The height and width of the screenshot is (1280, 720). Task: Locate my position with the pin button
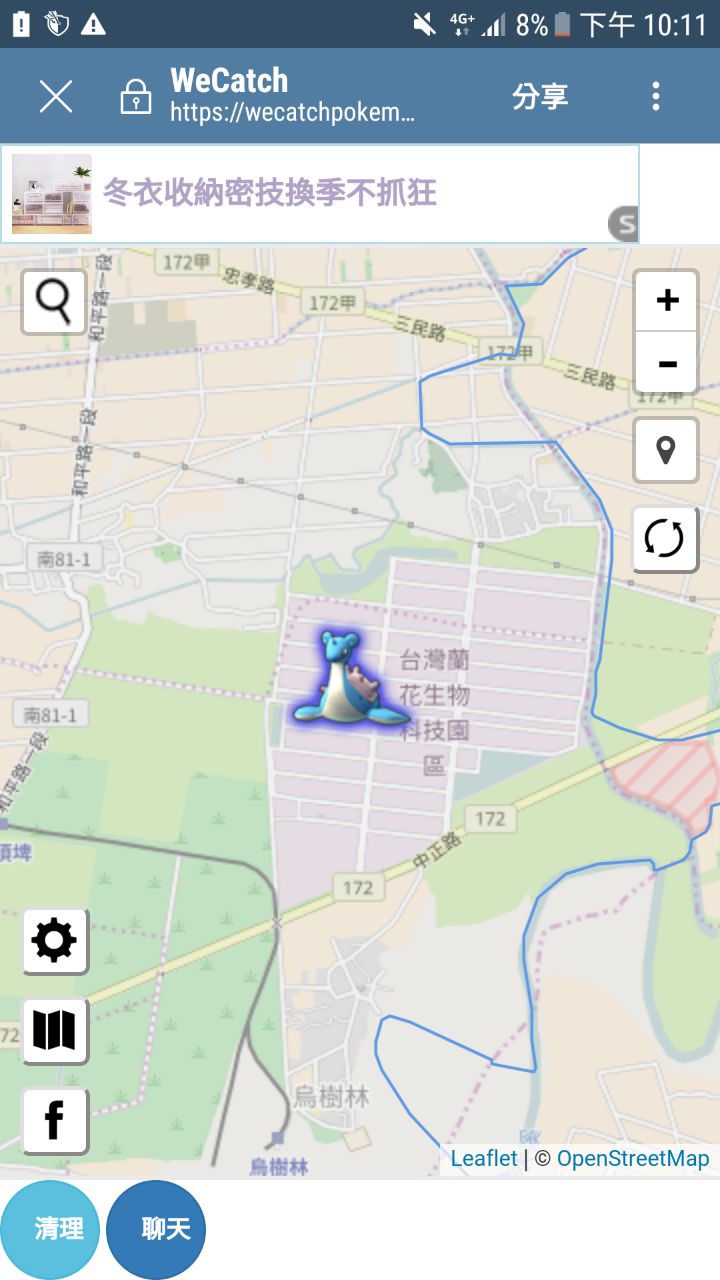[666, 451]
